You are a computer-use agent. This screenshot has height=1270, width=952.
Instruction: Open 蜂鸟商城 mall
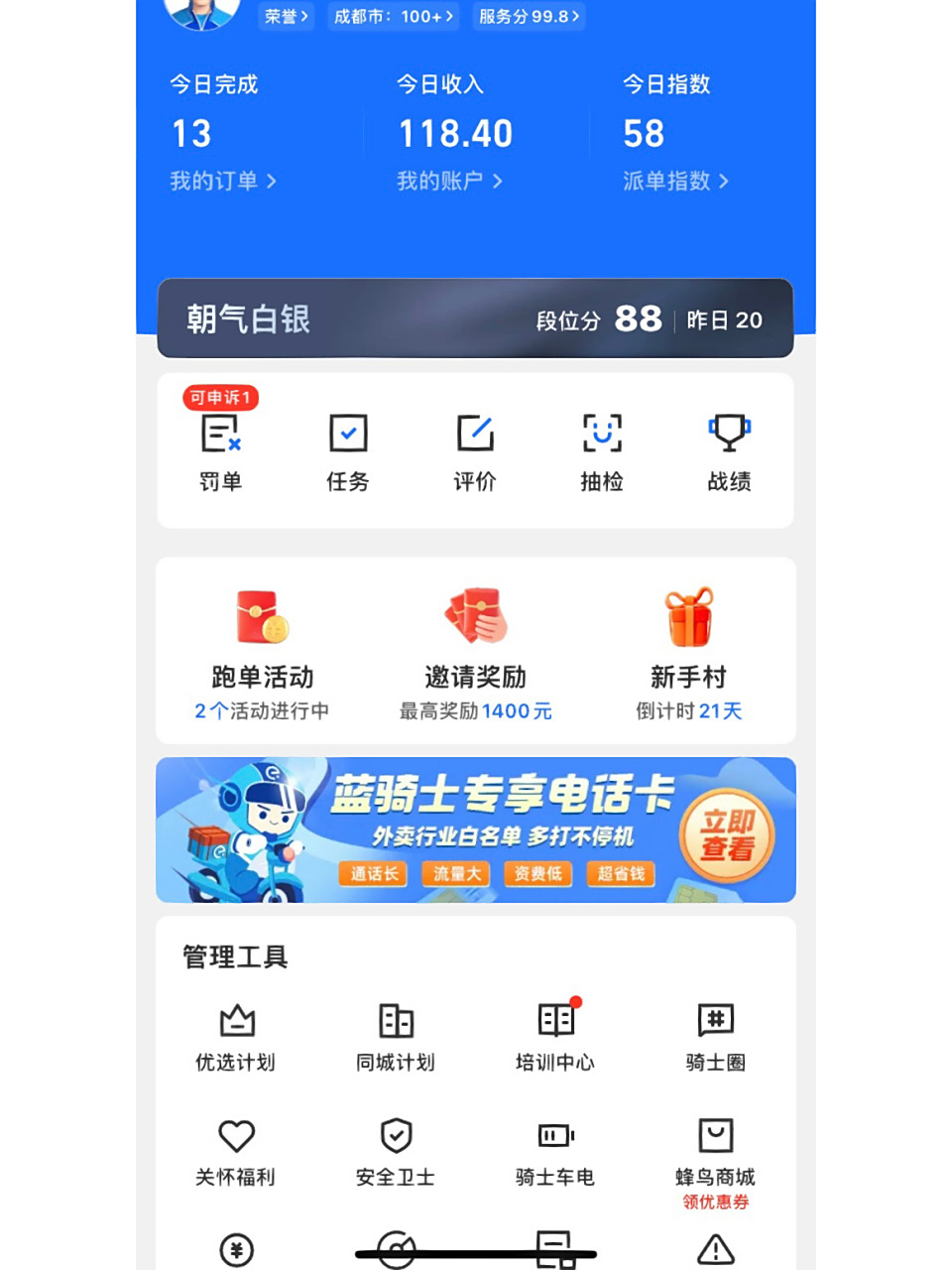[x=714, y=1153]
